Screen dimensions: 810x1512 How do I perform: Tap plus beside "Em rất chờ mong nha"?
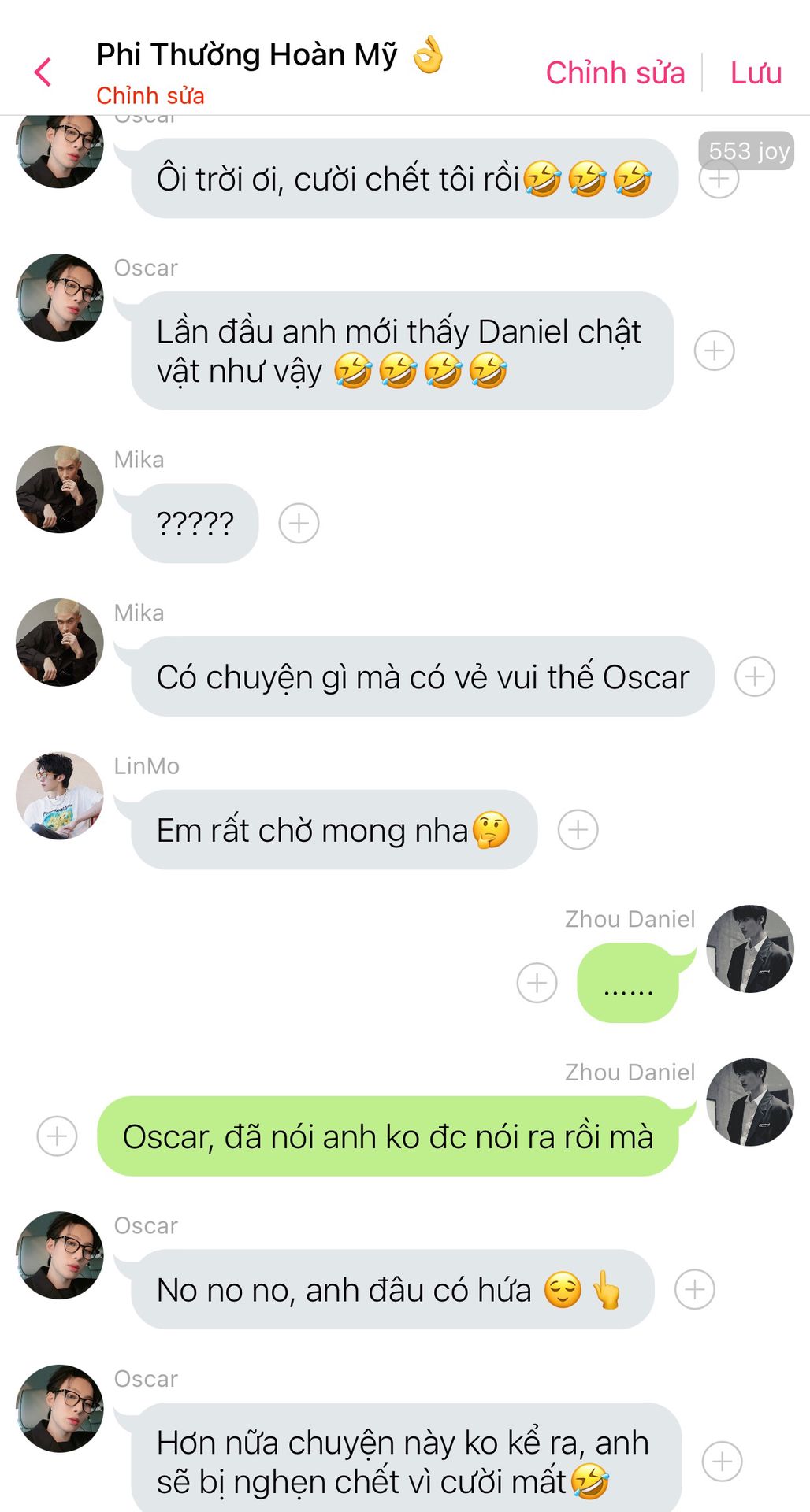pos(578,830)
